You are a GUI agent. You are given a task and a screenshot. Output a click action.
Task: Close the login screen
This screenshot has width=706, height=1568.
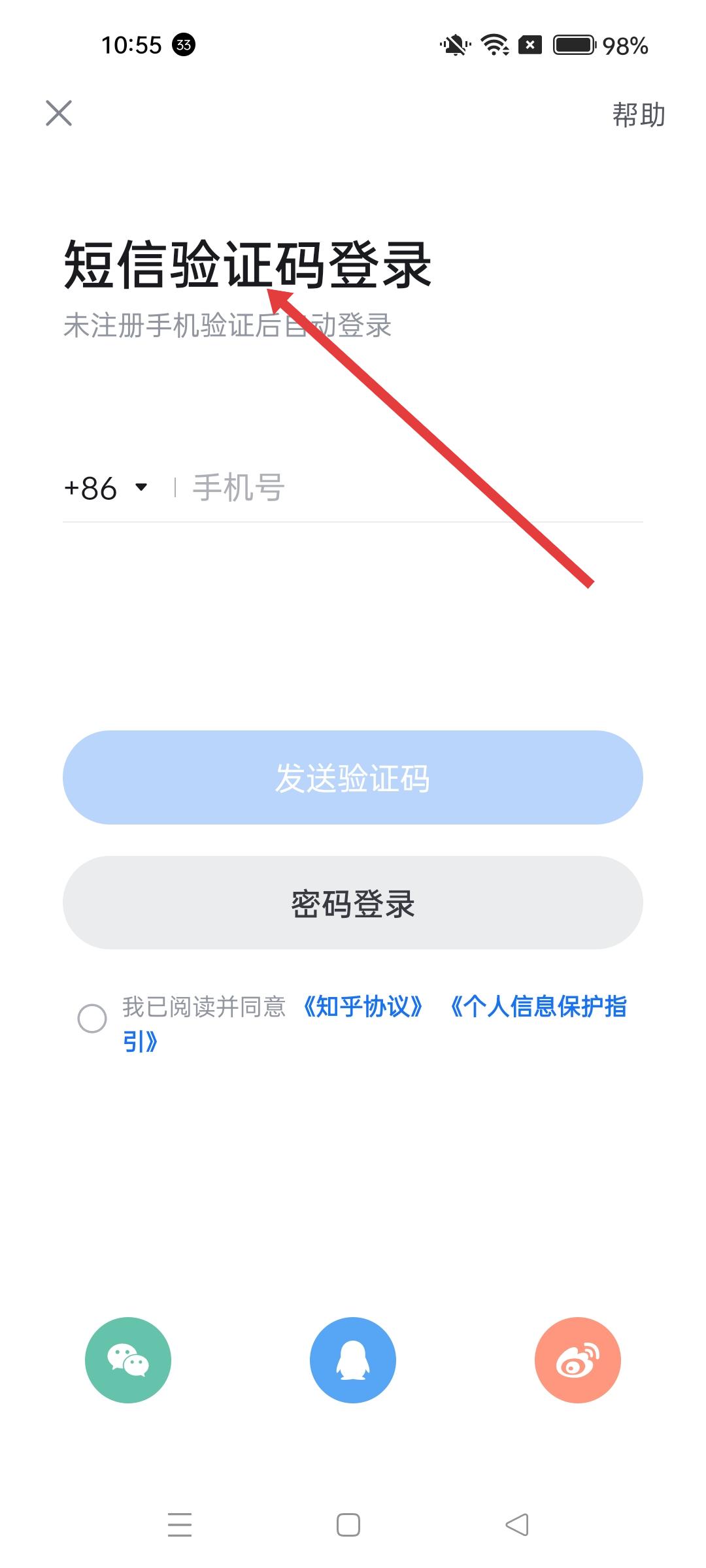(x=59, y=114)
